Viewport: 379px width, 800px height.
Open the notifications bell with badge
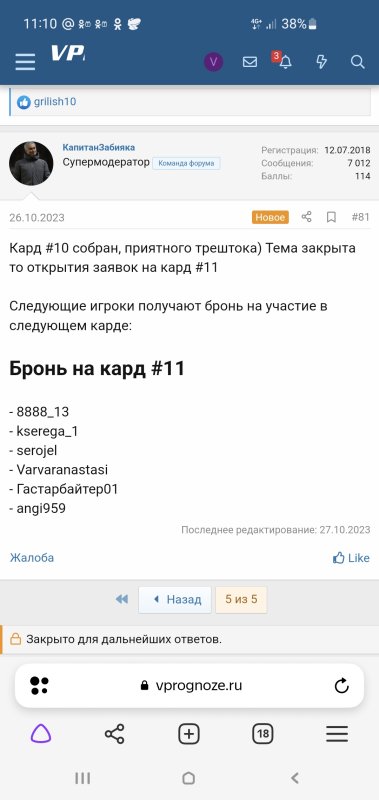pos(283,61)
